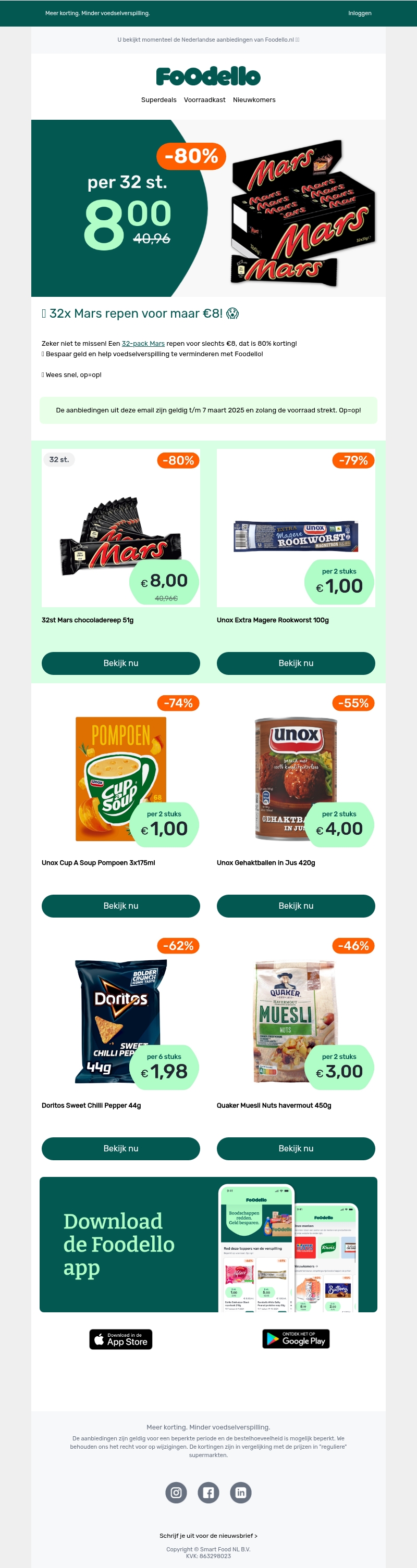Go to Voorraadkast
This screenshot has height=1568, width=417.
(204, 100)
